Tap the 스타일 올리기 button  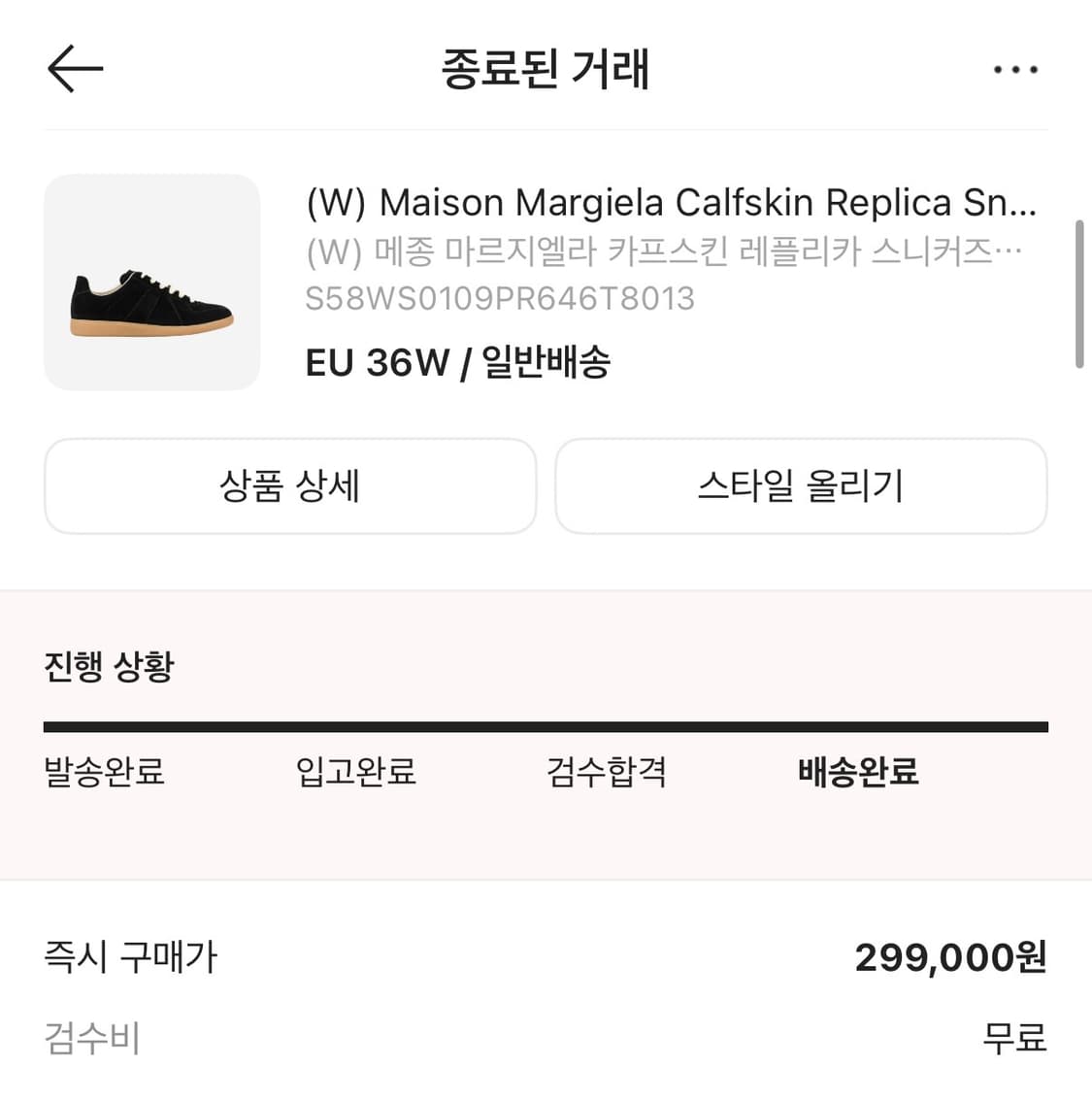click(800, 486)
